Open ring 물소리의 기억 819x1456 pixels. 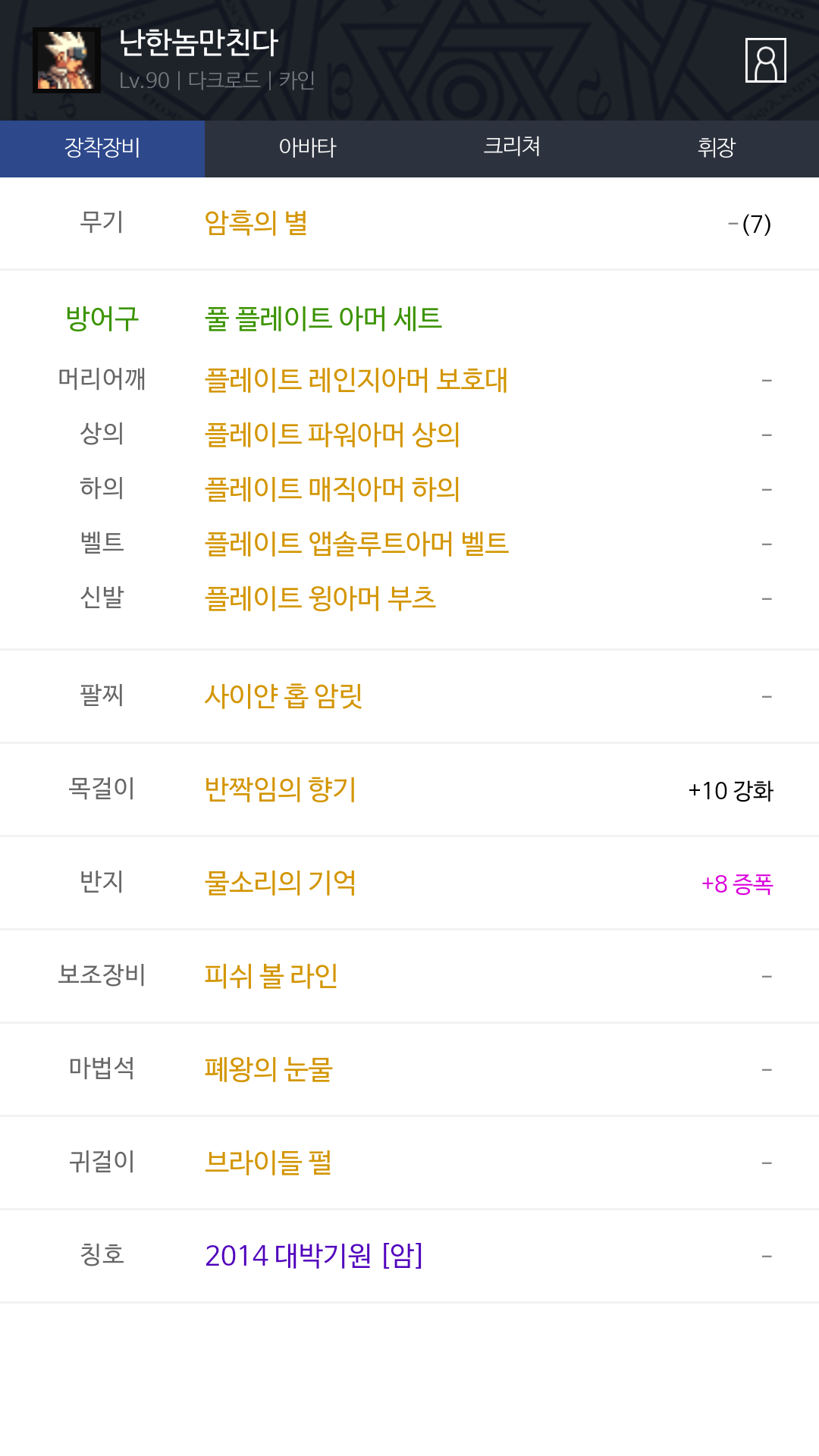(281, 882)
